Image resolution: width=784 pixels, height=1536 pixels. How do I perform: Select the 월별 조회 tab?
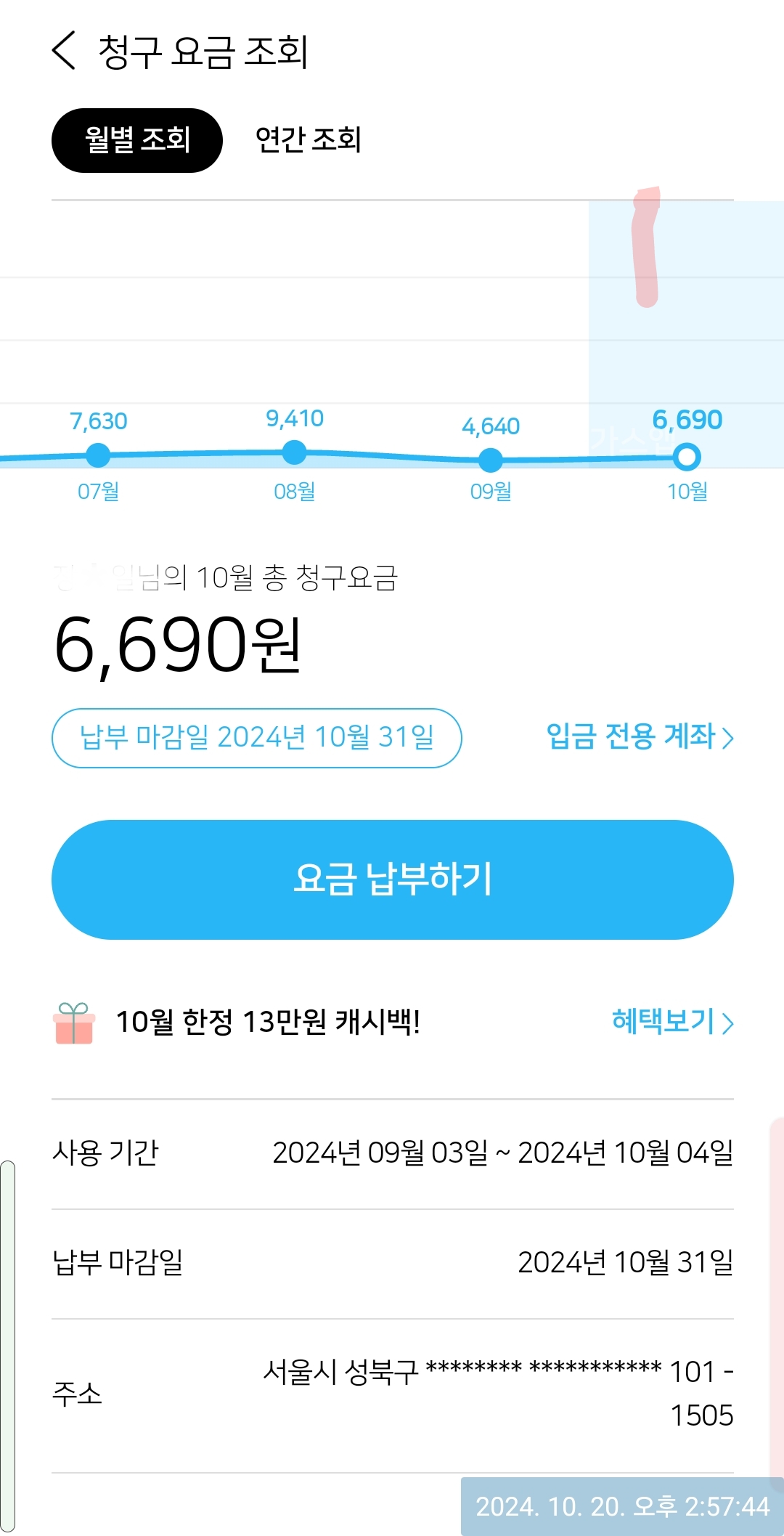tap(136, 140)
